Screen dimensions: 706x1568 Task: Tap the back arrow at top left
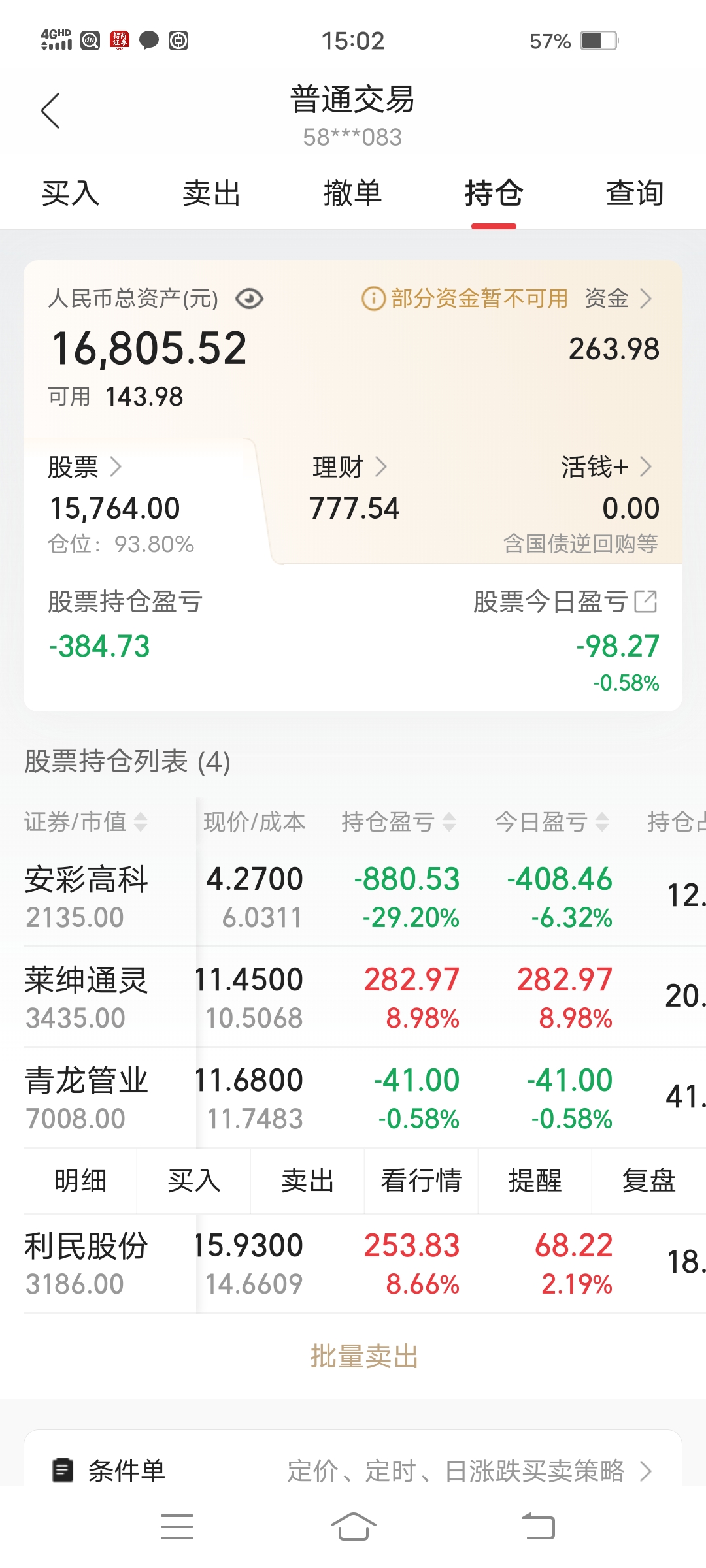tap(49, 111)
